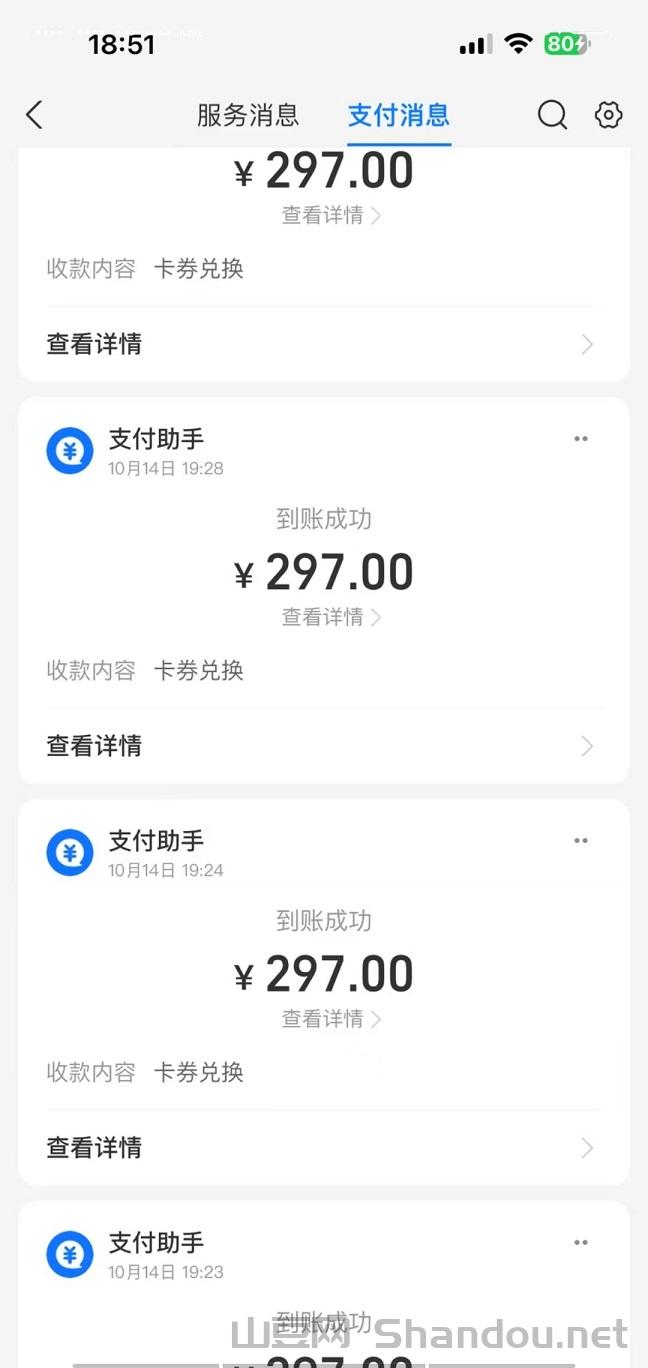Select the 支付消息 tab
The width and height of the screenshot is (648, 1368).
pyautogui.click(x=398, y=115)
